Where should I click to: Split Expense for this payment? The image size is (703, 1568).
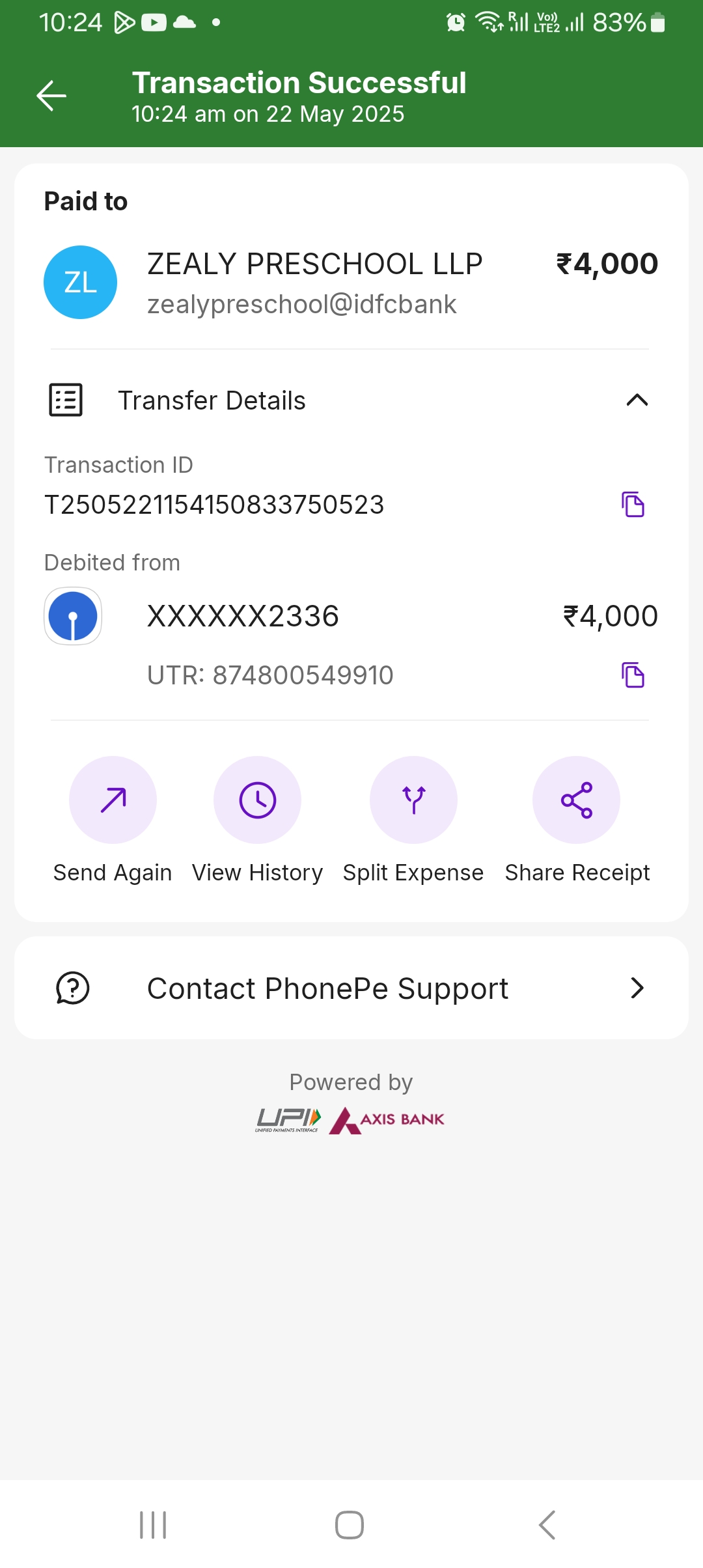pos(413,800)
